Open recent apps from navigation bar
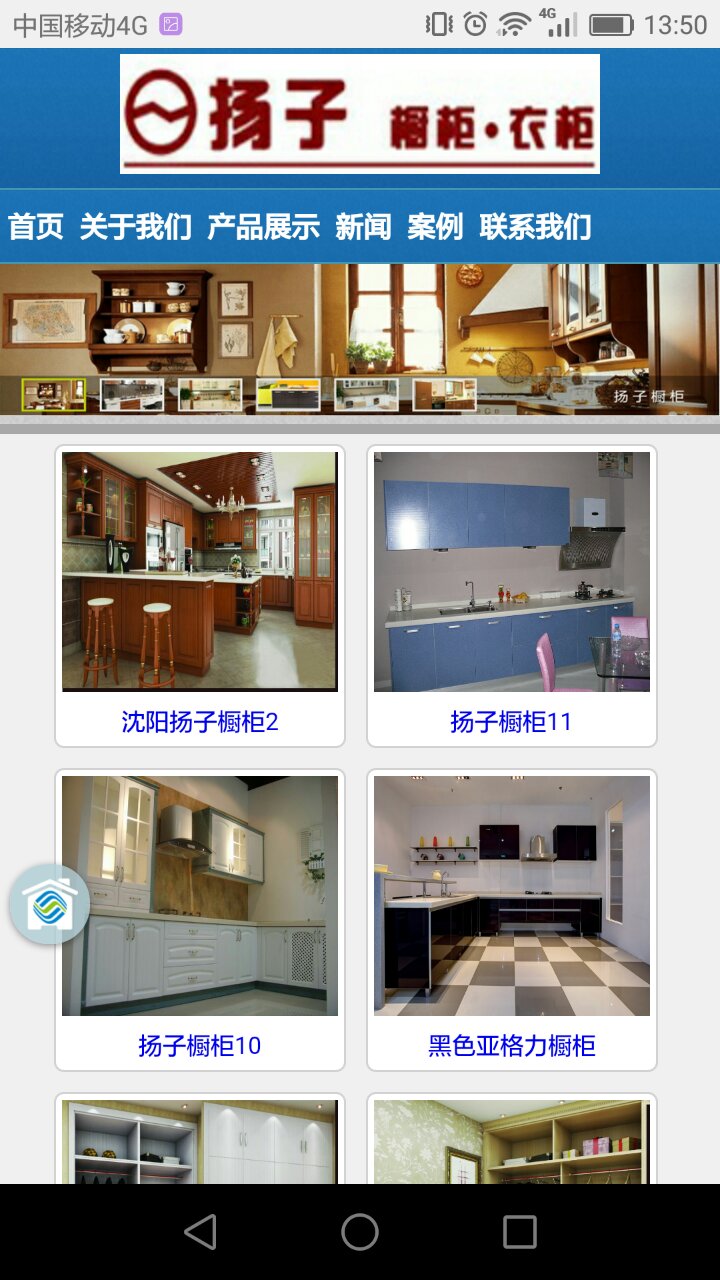Screen dimensions: 720x1280 519,1232
